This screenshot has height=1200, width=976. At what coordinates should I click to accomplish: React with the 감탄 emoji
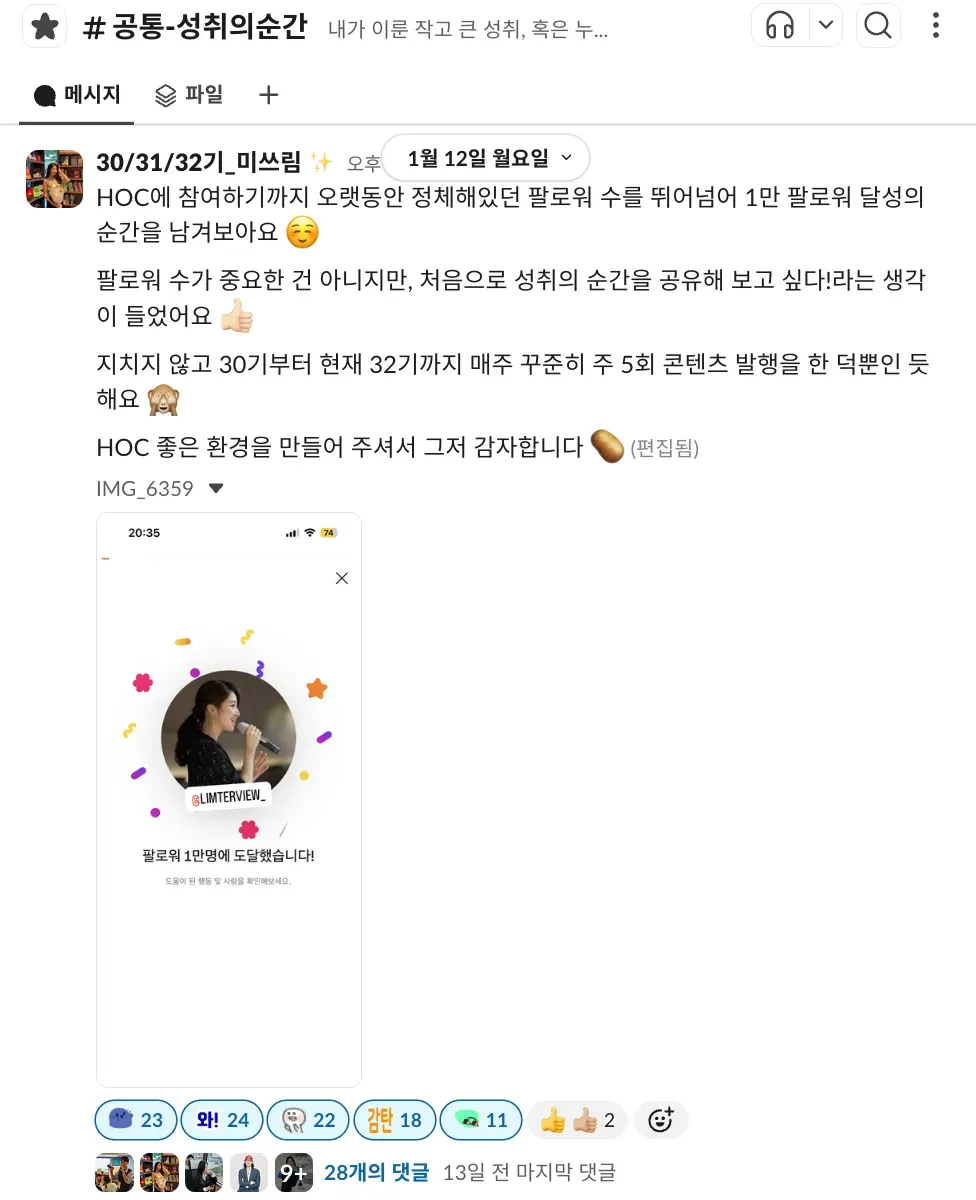click(394, 1120)
